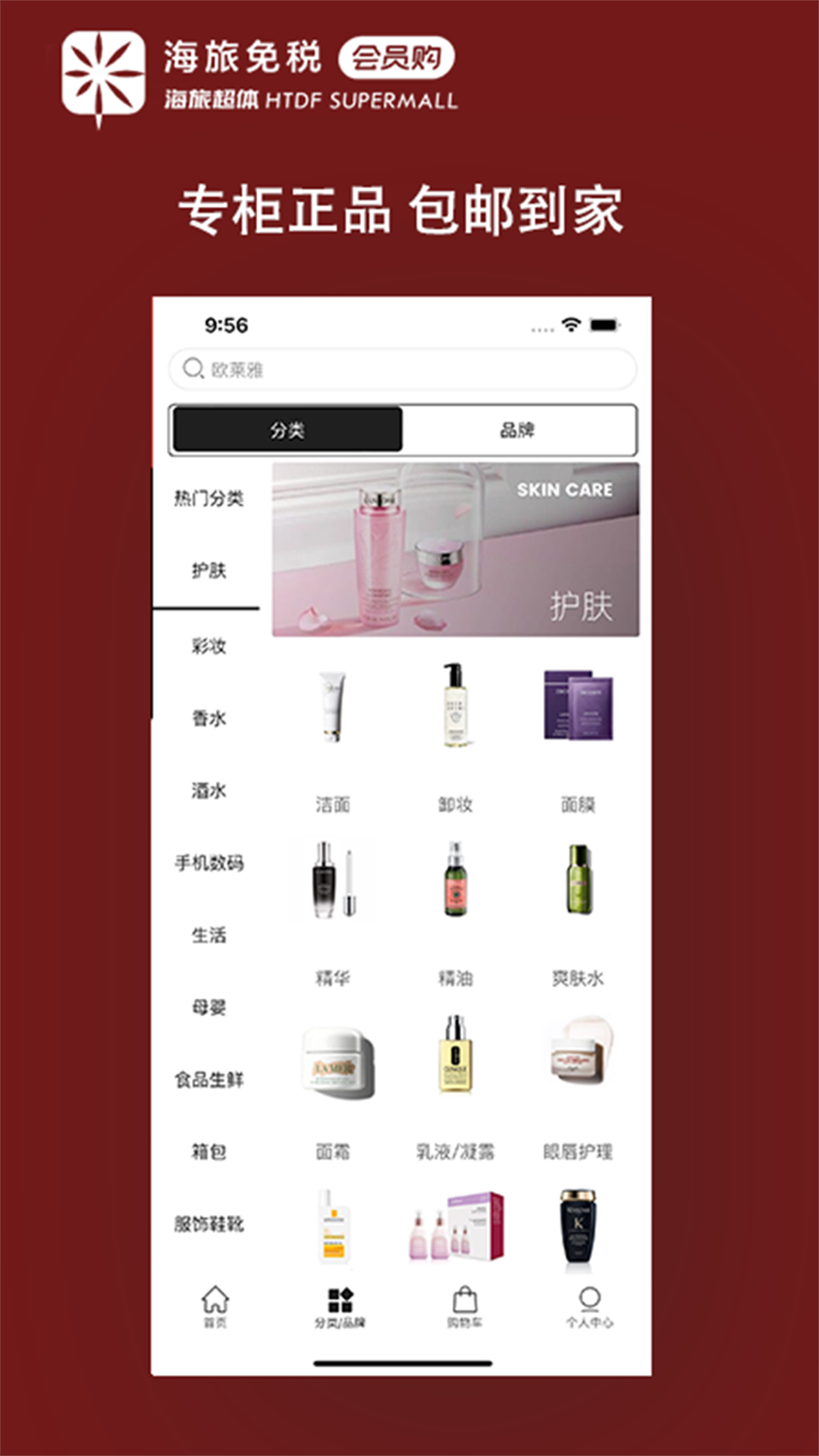Select the 护肤 sidebar category
The image size is (819, 1456).
coord(210,570)
